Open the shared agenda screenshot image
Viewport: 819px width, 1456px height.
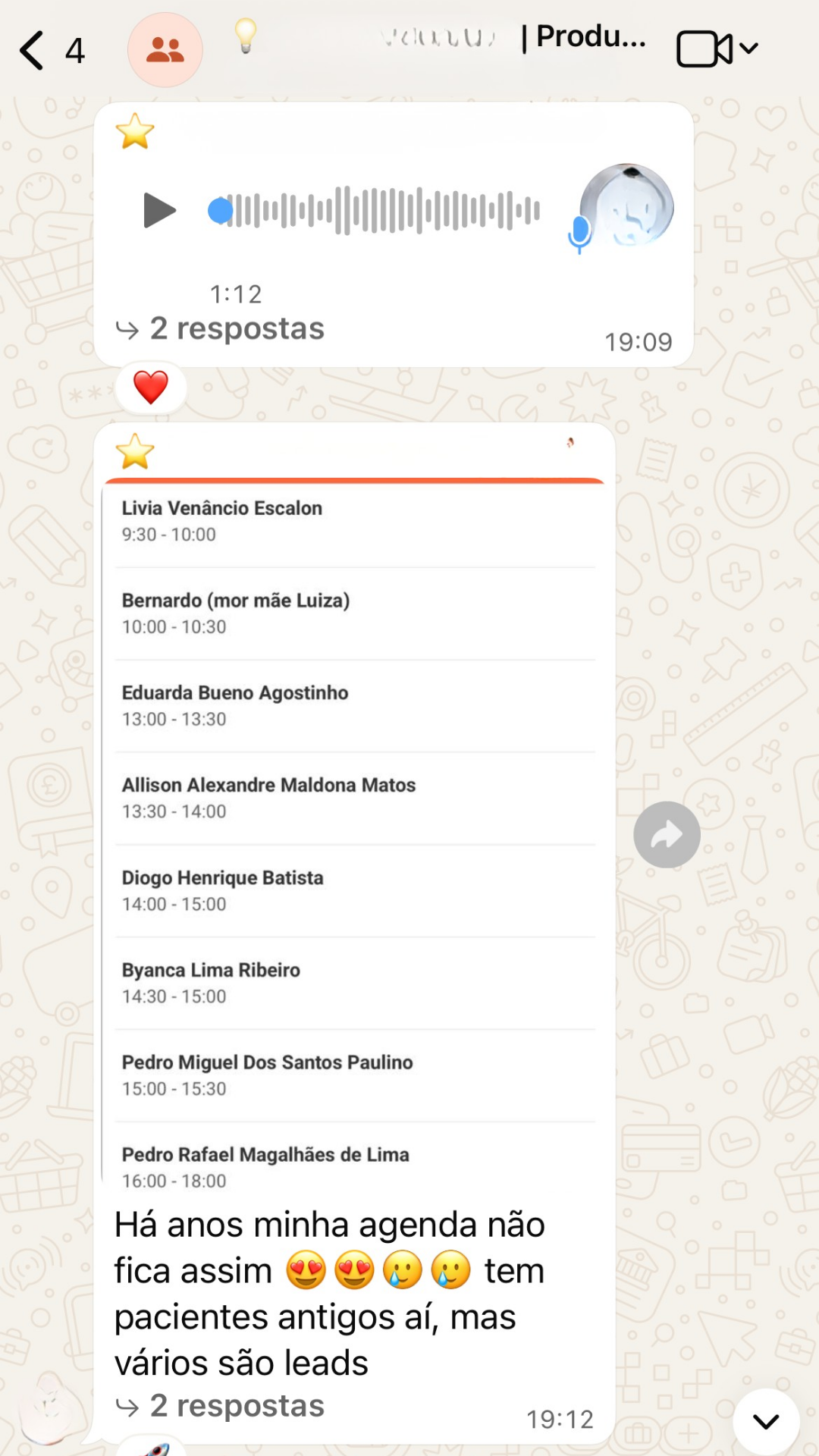(355, 834)
